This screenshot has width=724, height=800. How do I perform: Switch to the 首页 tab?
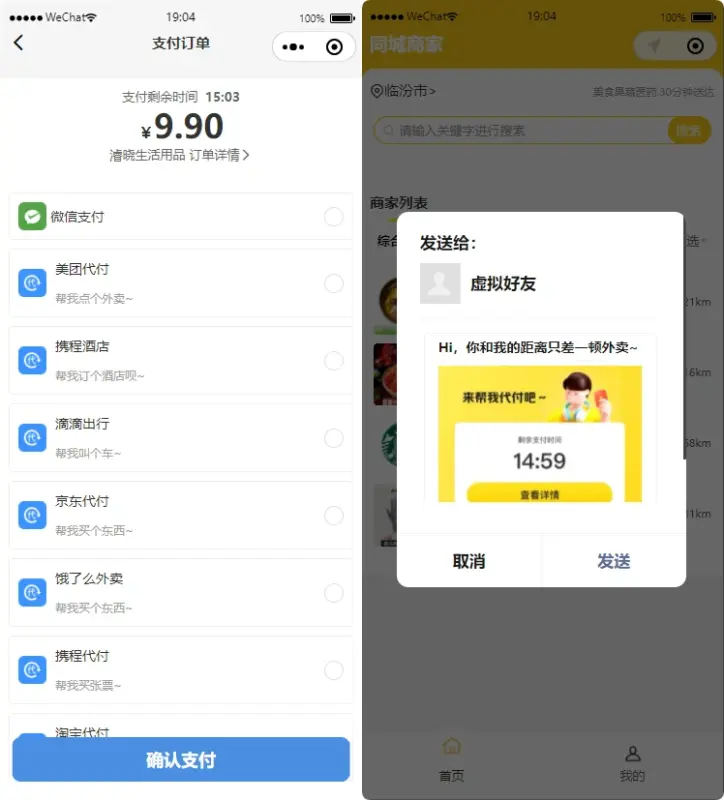point(452,758)
